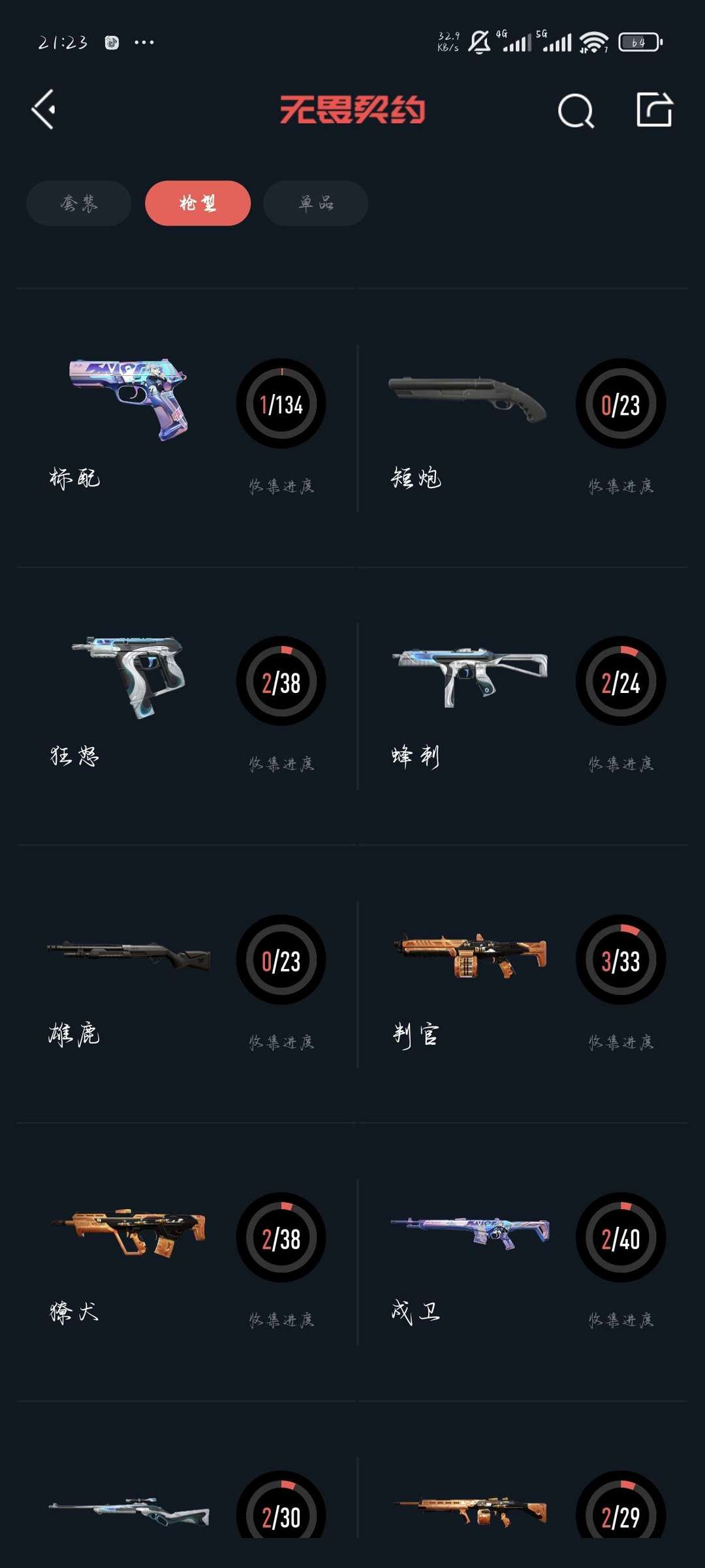Open the 雄鹿 weapon card
This screenshot has width=705, height=1568.
point(187,984)
